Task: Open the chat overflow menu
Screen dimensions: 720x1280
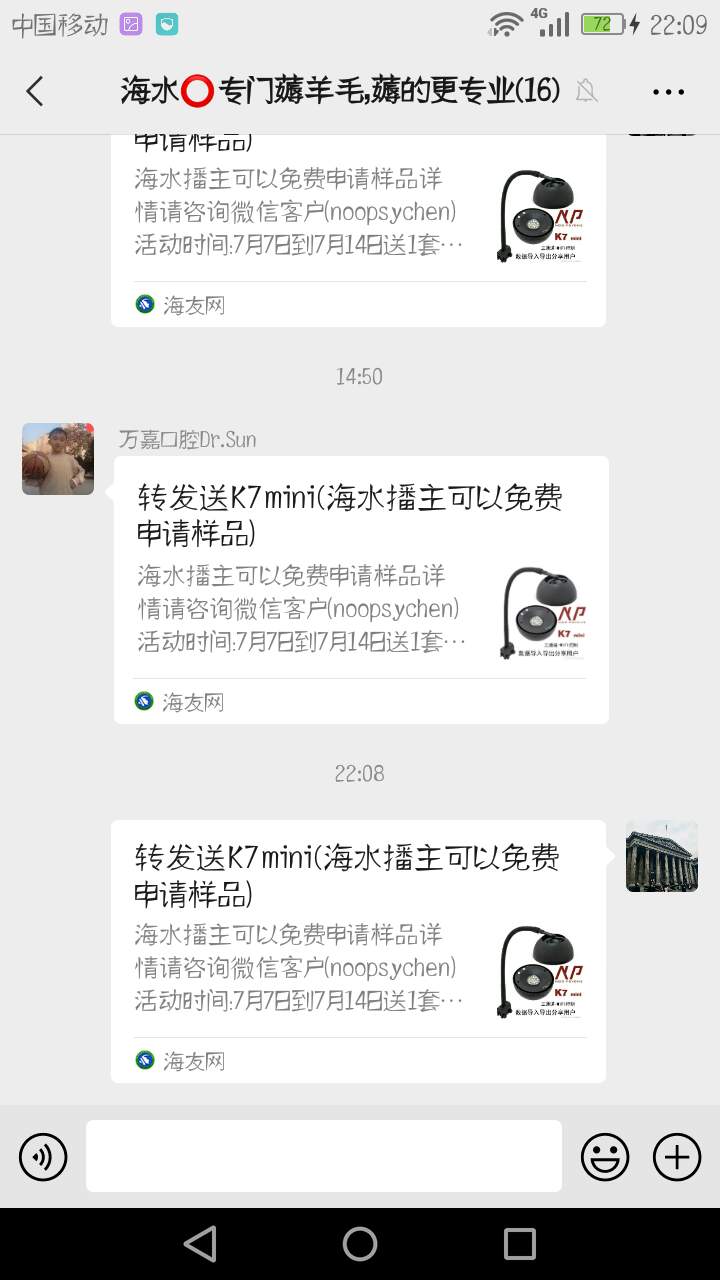Action: 668,91
